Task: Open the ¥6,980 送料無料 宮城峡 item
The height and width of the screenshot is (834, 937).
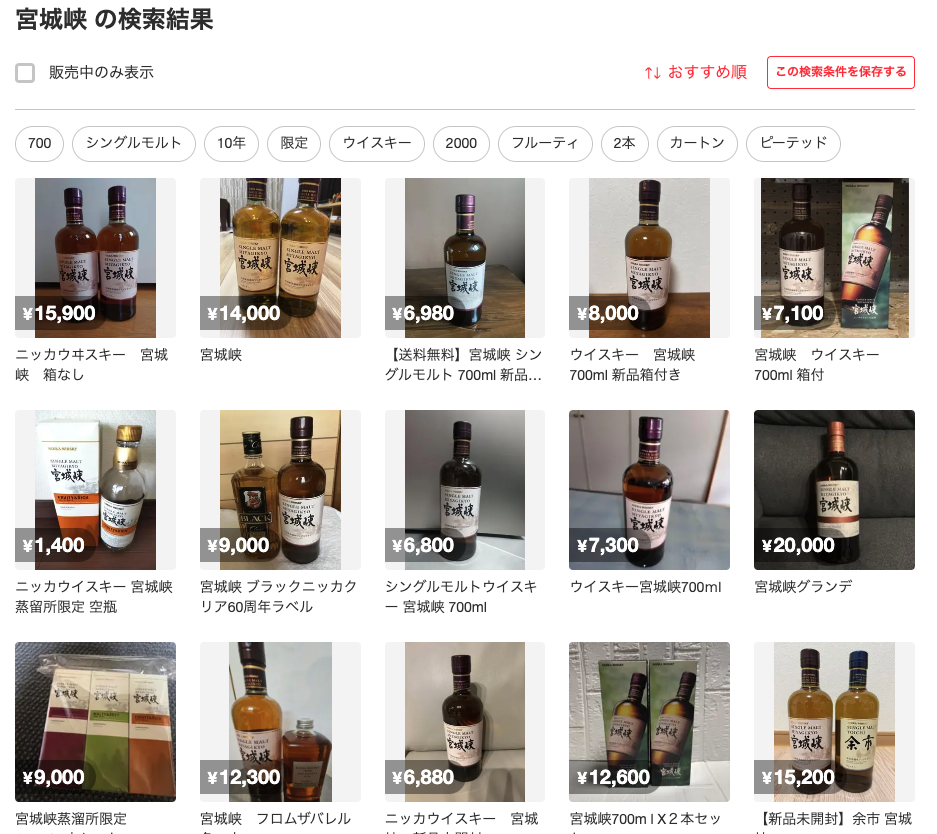Action: [465, 258]
